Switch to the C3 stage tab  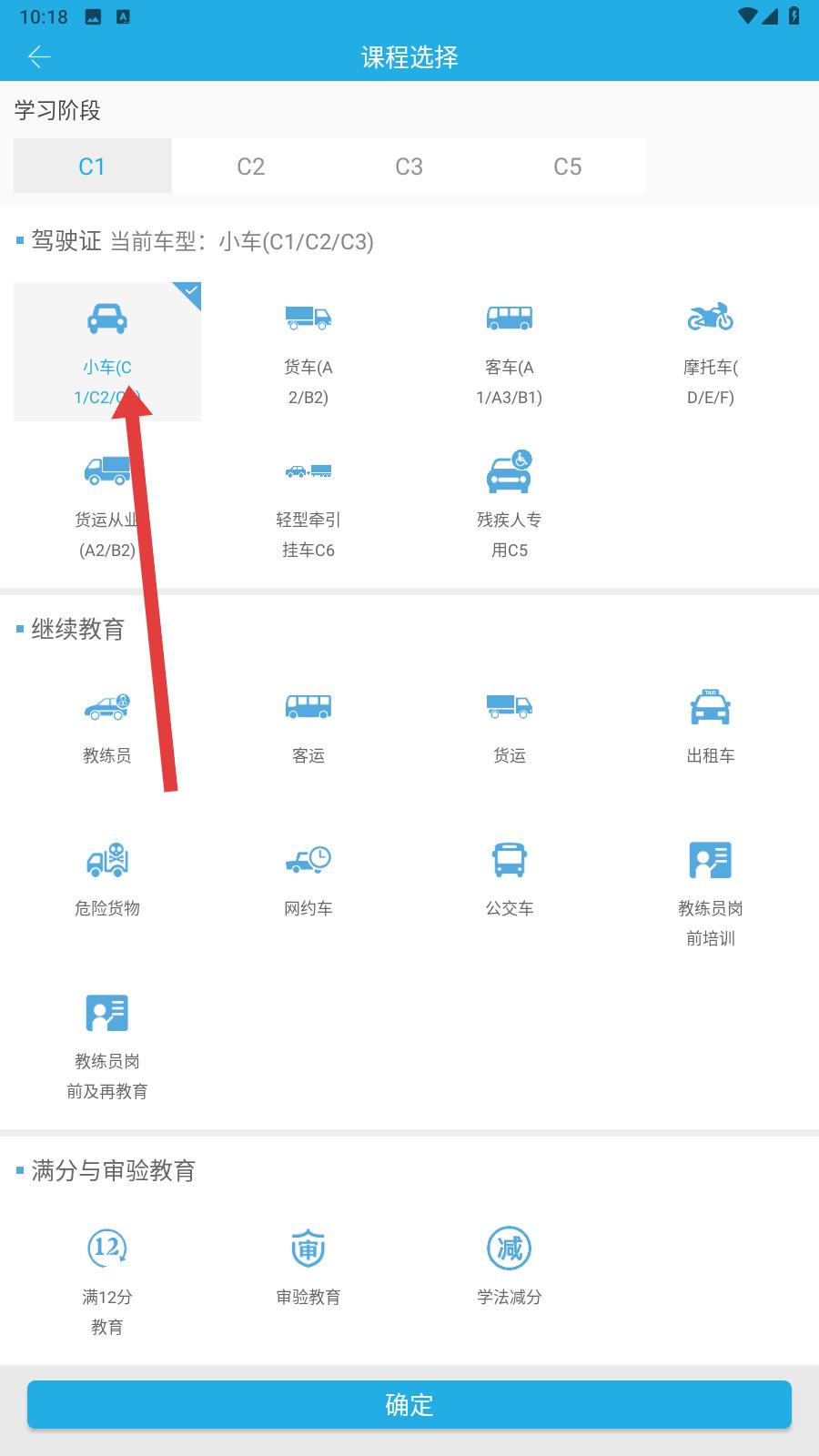pyautogui.click(x=409, y=167)
